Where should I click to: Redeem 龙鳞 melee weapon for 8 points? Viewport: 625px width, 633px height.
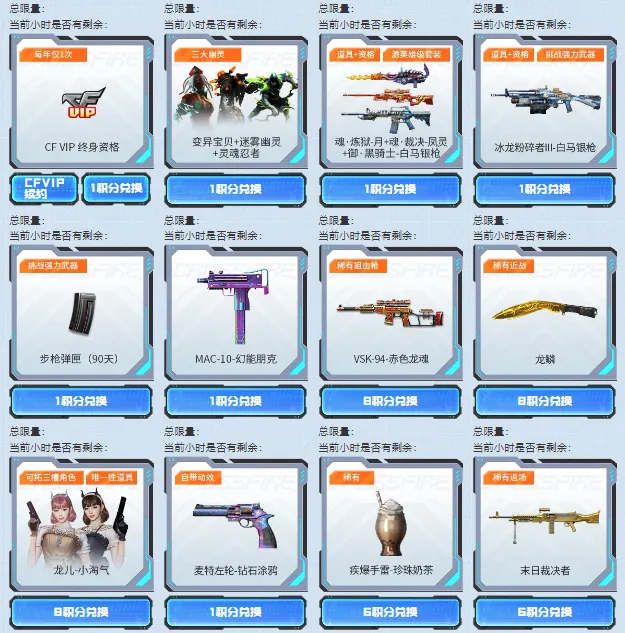pos(544,401)
